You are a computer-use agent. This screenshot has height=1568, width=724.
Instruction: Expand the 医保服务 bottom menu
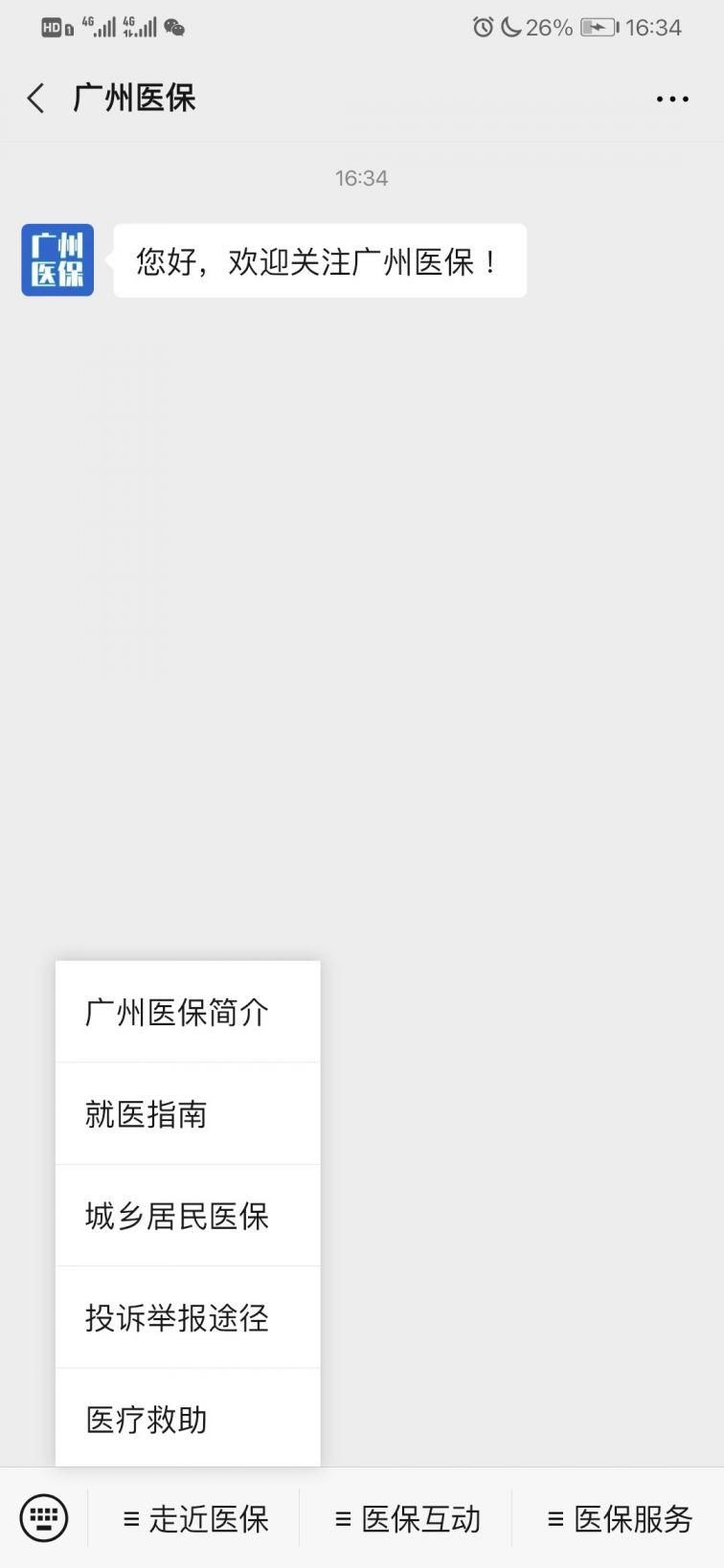[x=620, y=1518]
